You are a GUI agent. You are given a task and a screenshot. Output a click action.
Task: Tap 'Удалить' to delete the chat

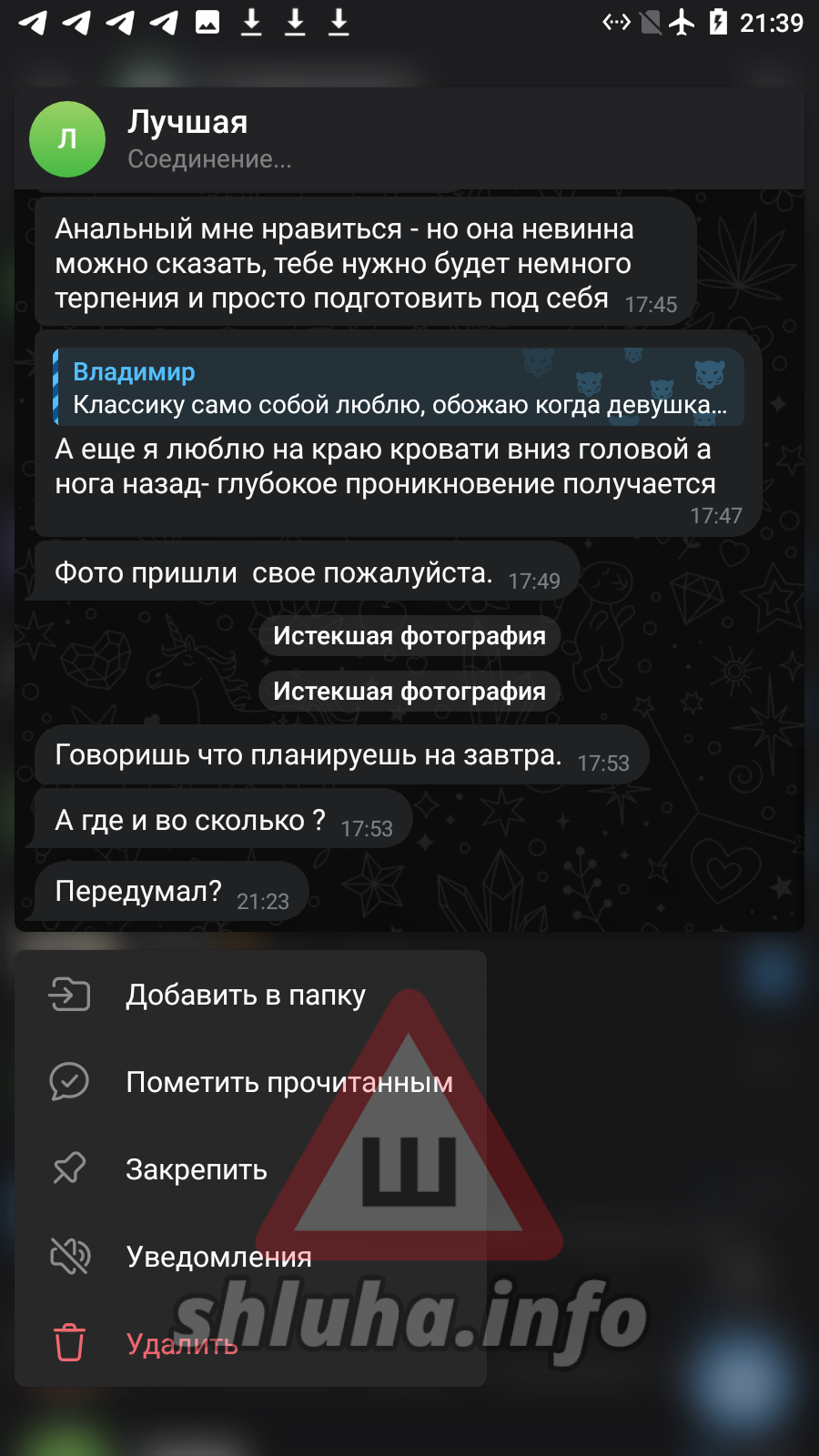[182, 1344]
